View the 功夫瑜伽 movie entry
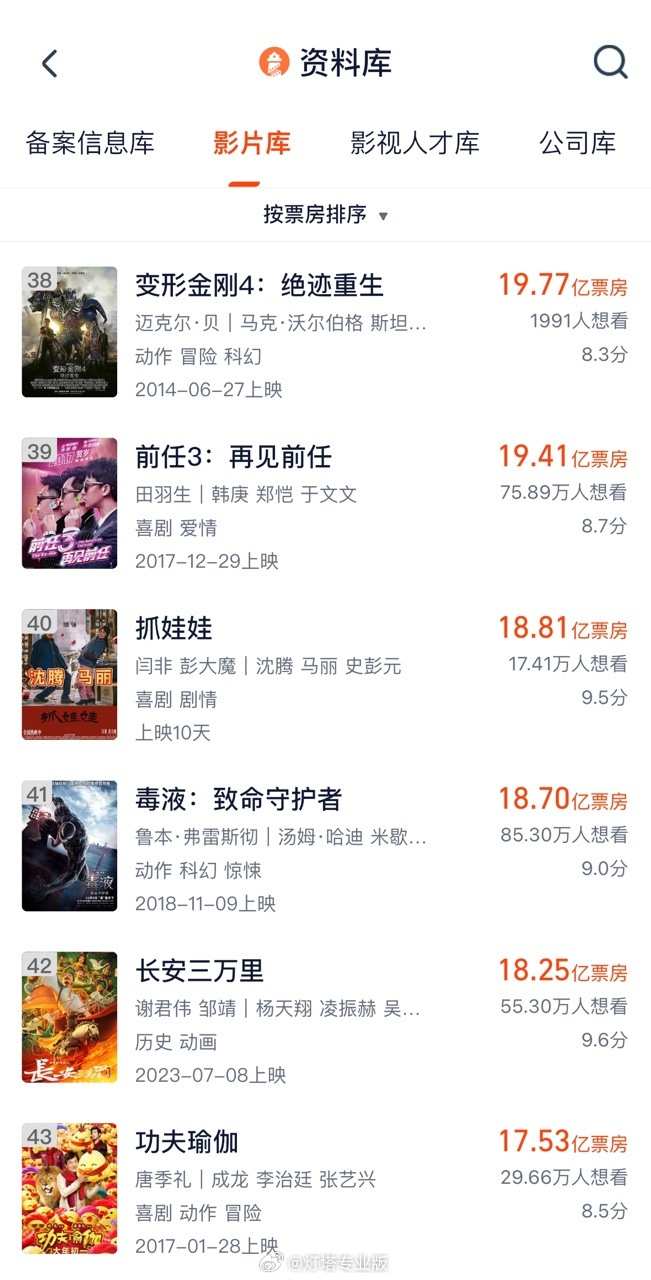Image resolution: width=651 pixels, height=1280 pixels. [187, 1142]
